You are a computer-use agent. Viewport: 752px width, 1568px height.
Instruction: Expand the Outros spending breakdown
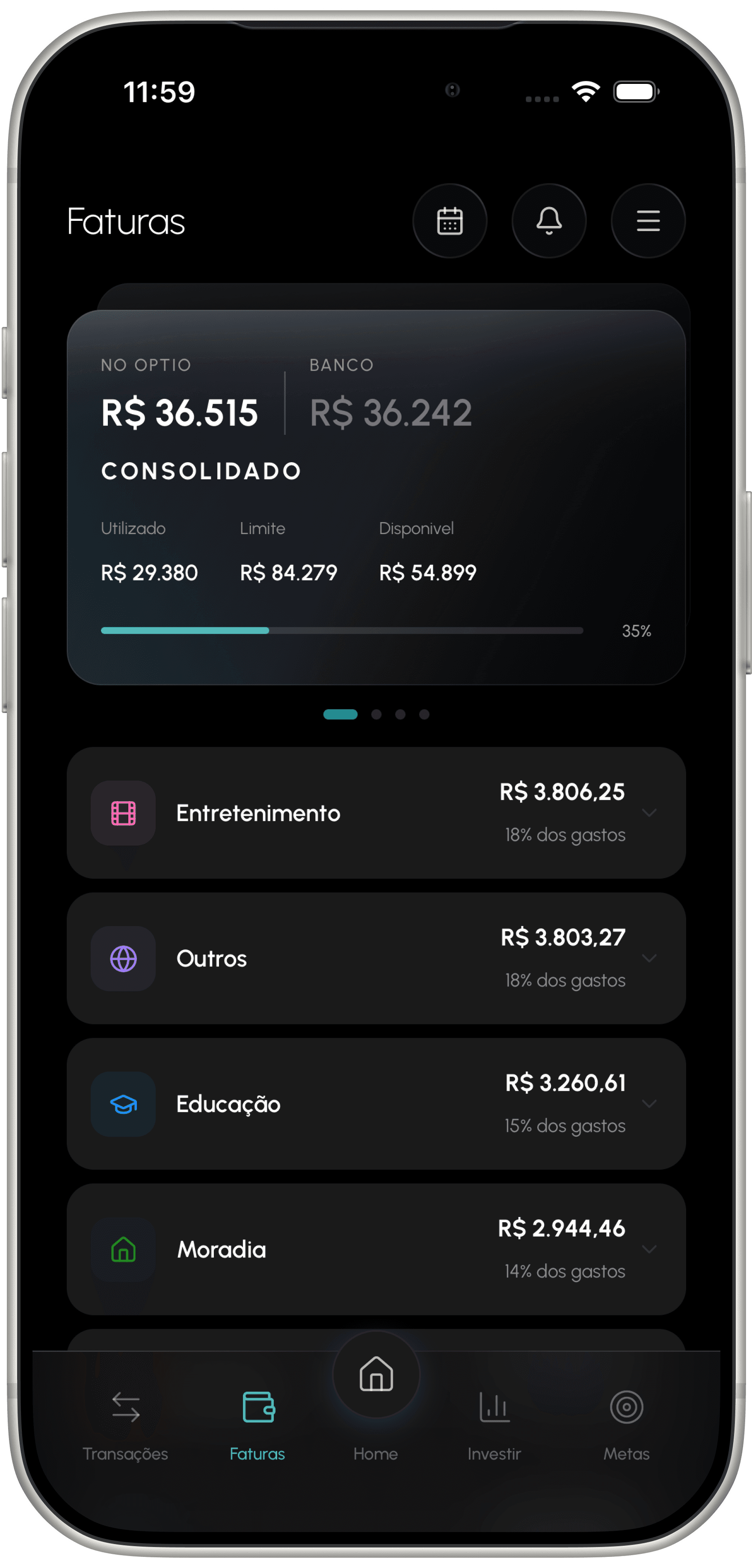[650, 958]
